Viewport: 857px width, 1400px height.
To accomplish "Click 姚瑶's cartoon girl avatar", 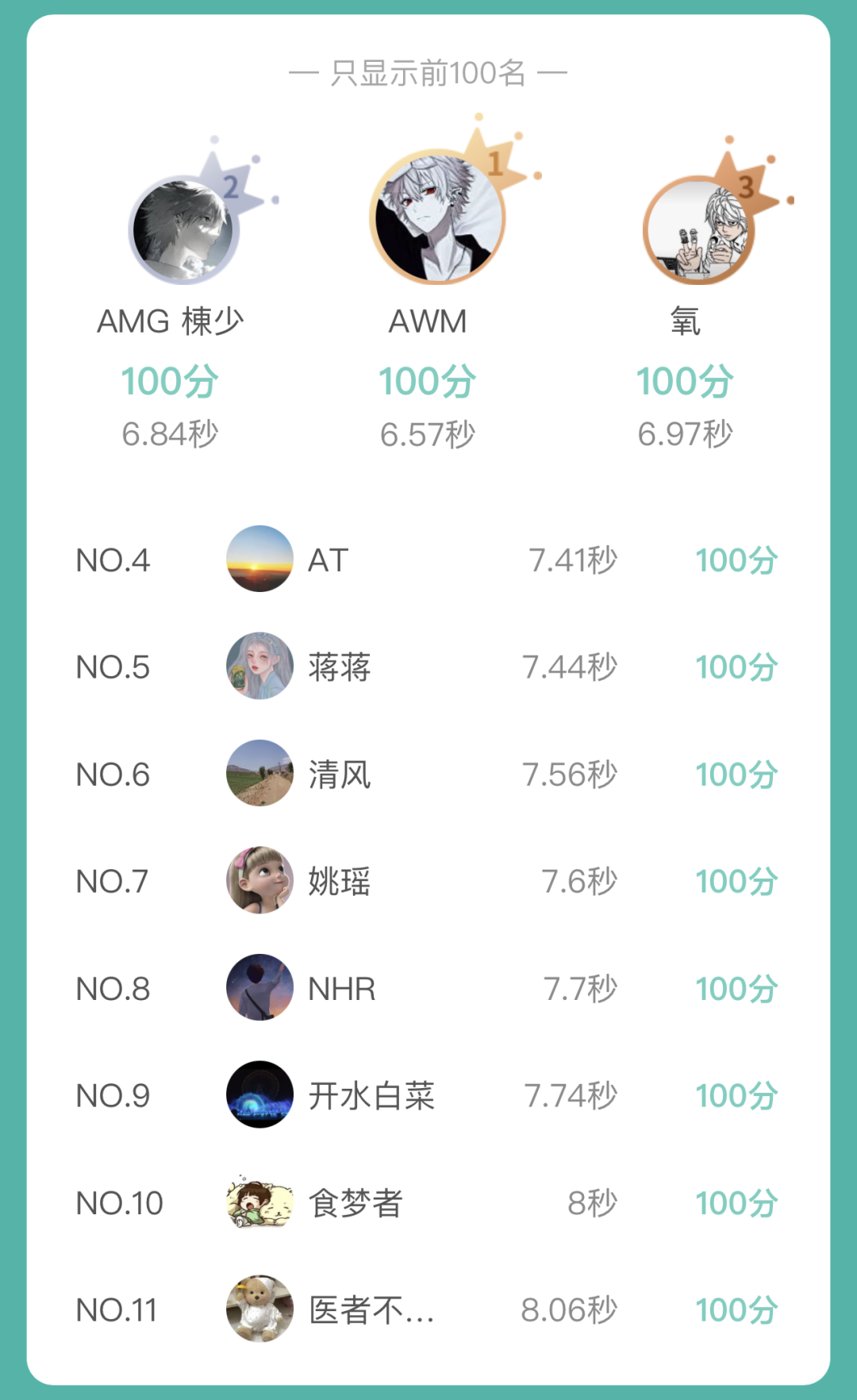I will [259, 881].
